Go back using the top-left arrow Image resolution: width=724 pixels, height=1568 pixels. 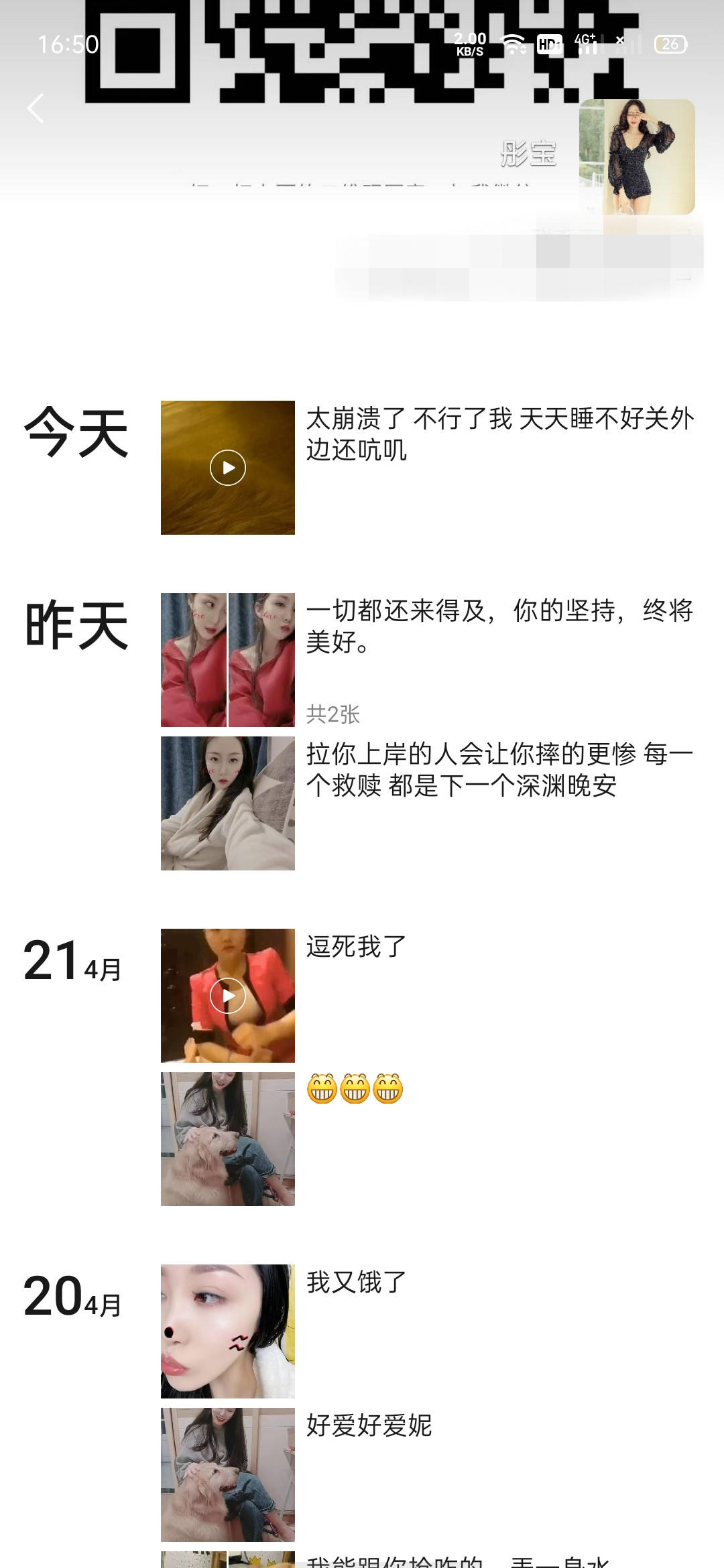(36, 108)
